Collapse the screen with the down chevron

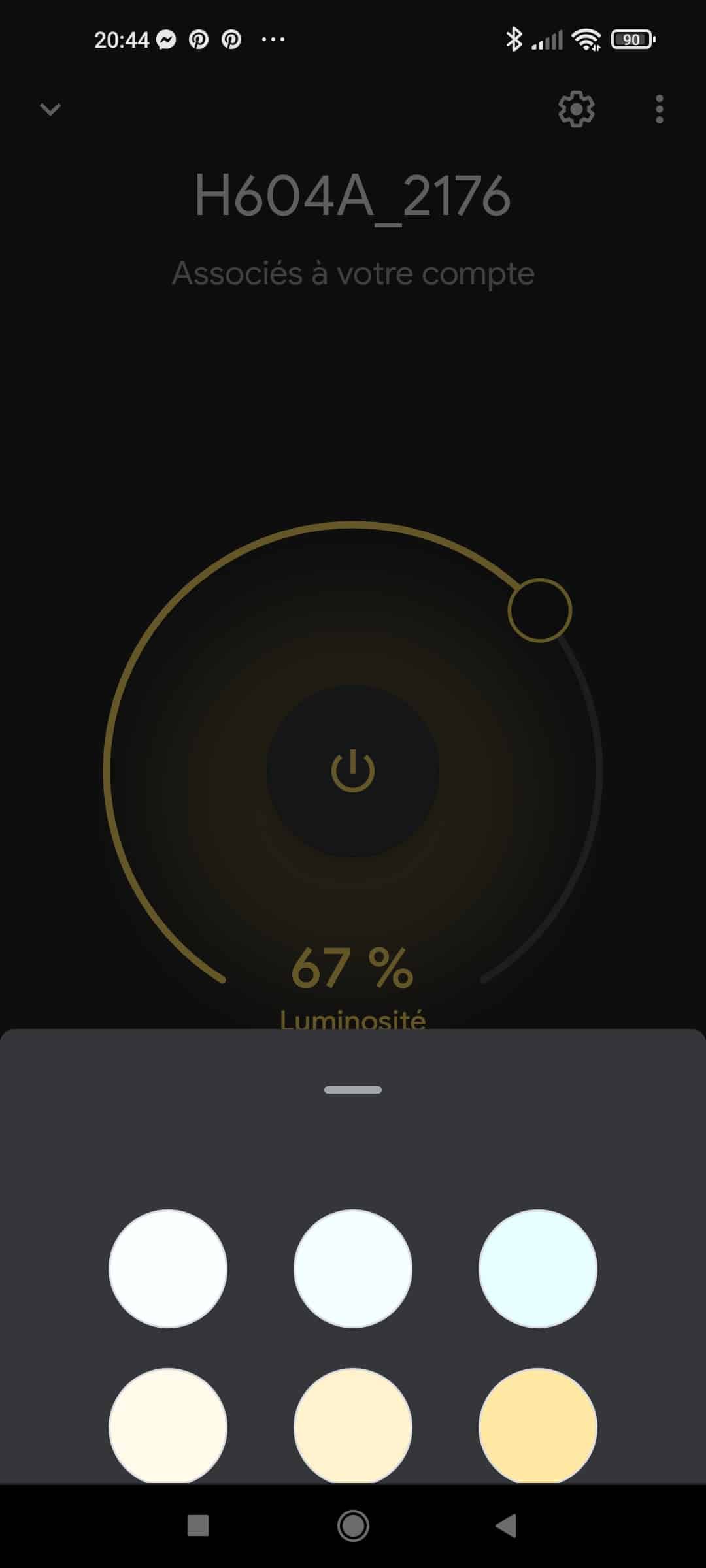[50, 109]
